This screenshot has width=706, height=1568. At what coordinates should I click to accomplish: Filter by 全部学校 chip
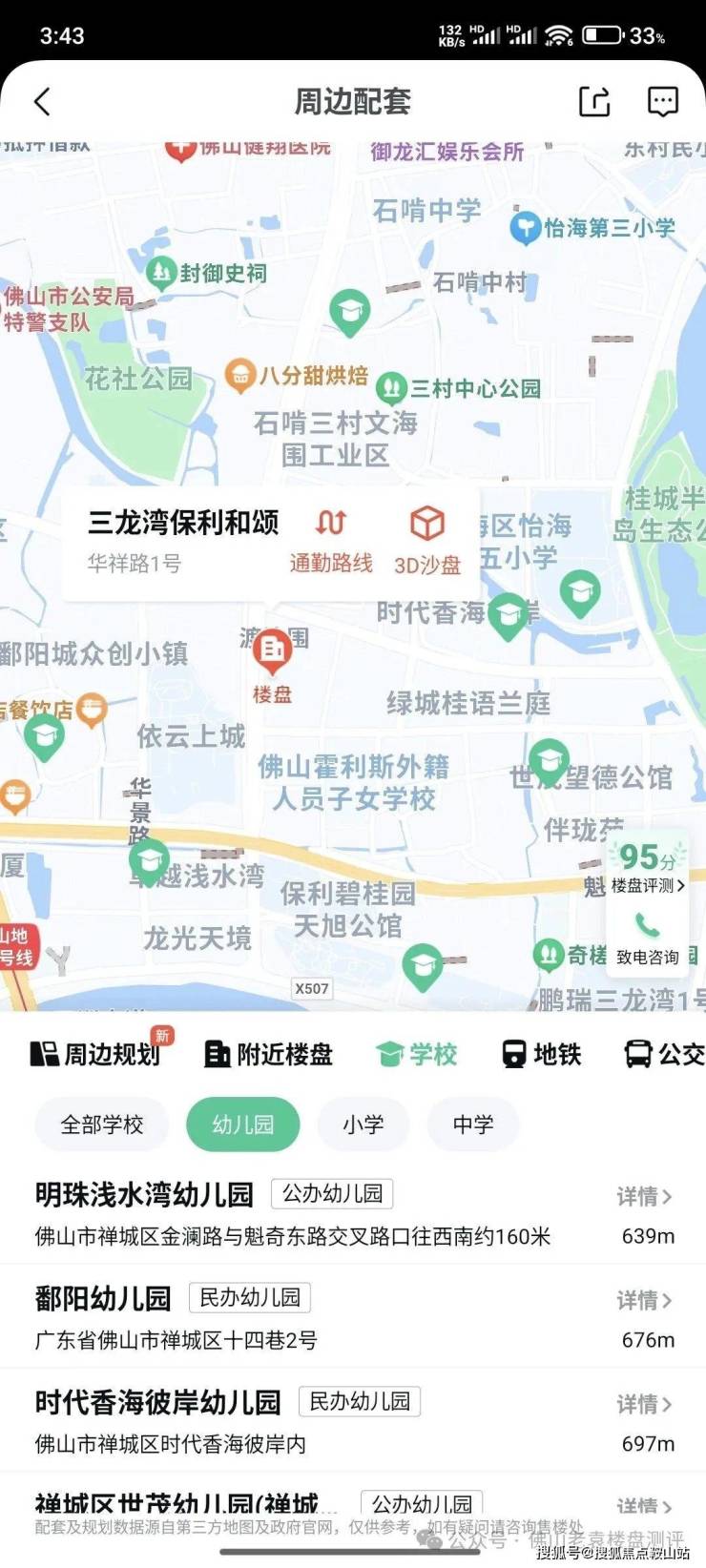tap(102, 1124)
